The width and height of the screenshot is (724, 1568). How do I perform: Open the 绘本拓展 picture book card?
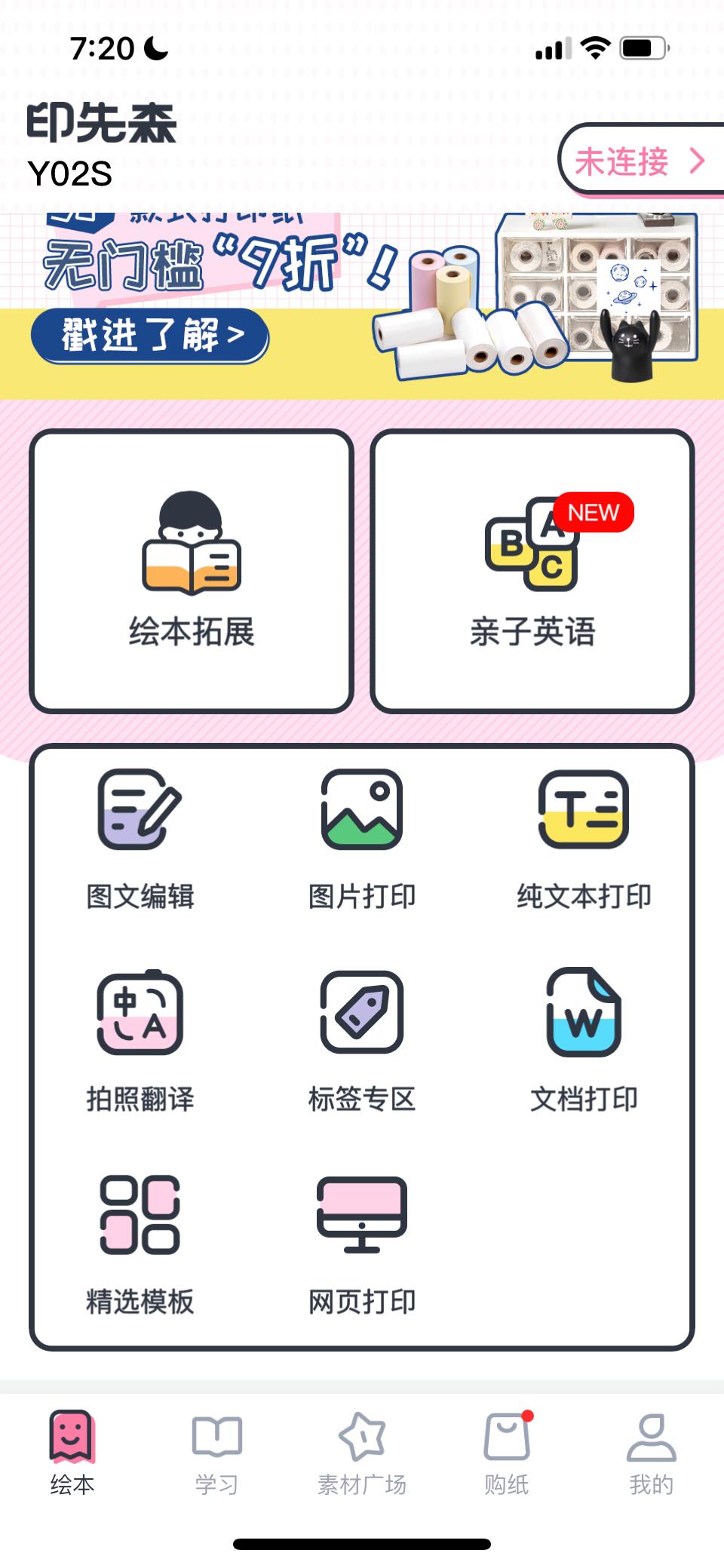(x=192, y=569)
